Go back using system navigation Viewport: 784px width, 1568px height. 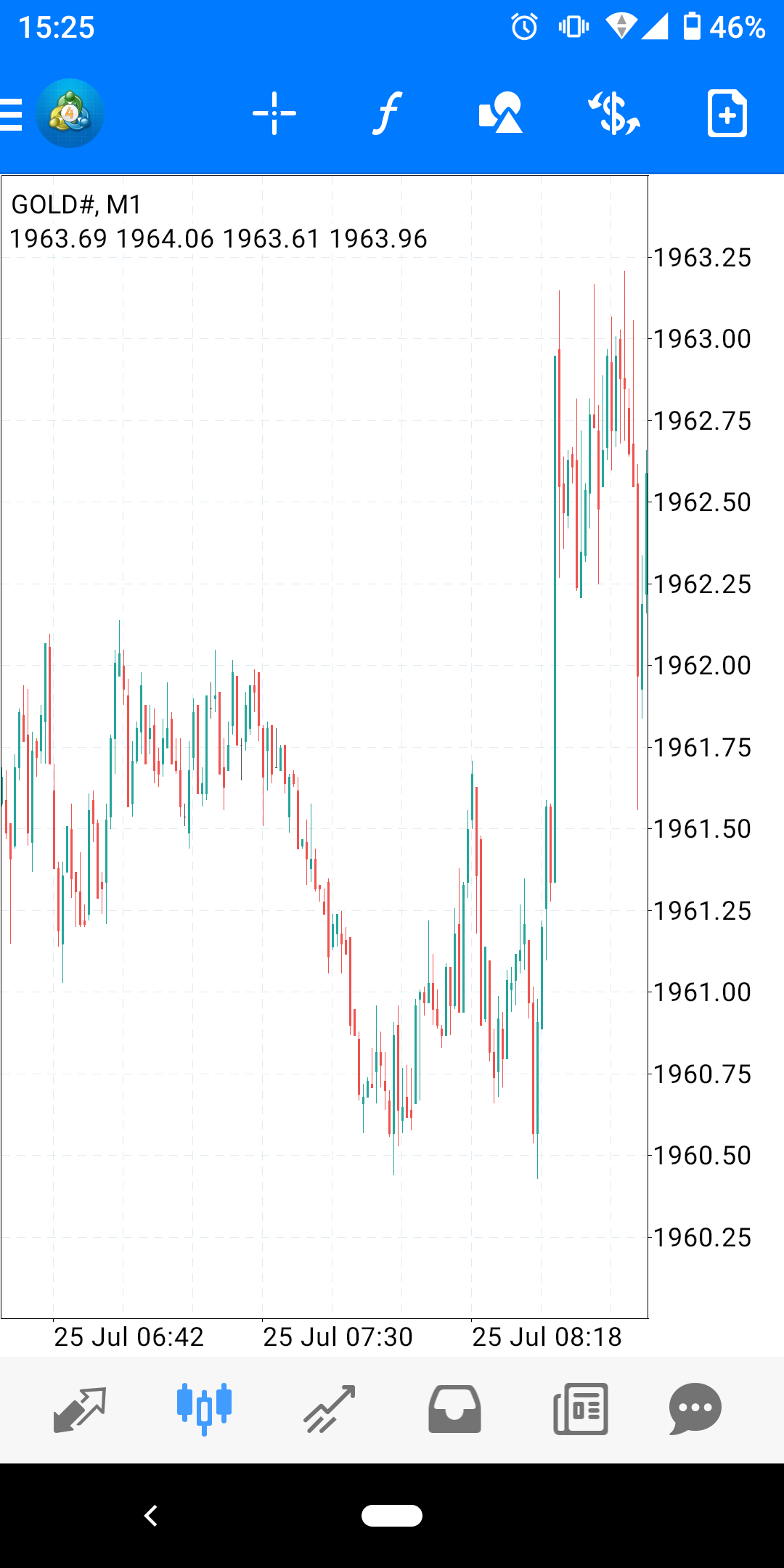tap(151, 1516)
